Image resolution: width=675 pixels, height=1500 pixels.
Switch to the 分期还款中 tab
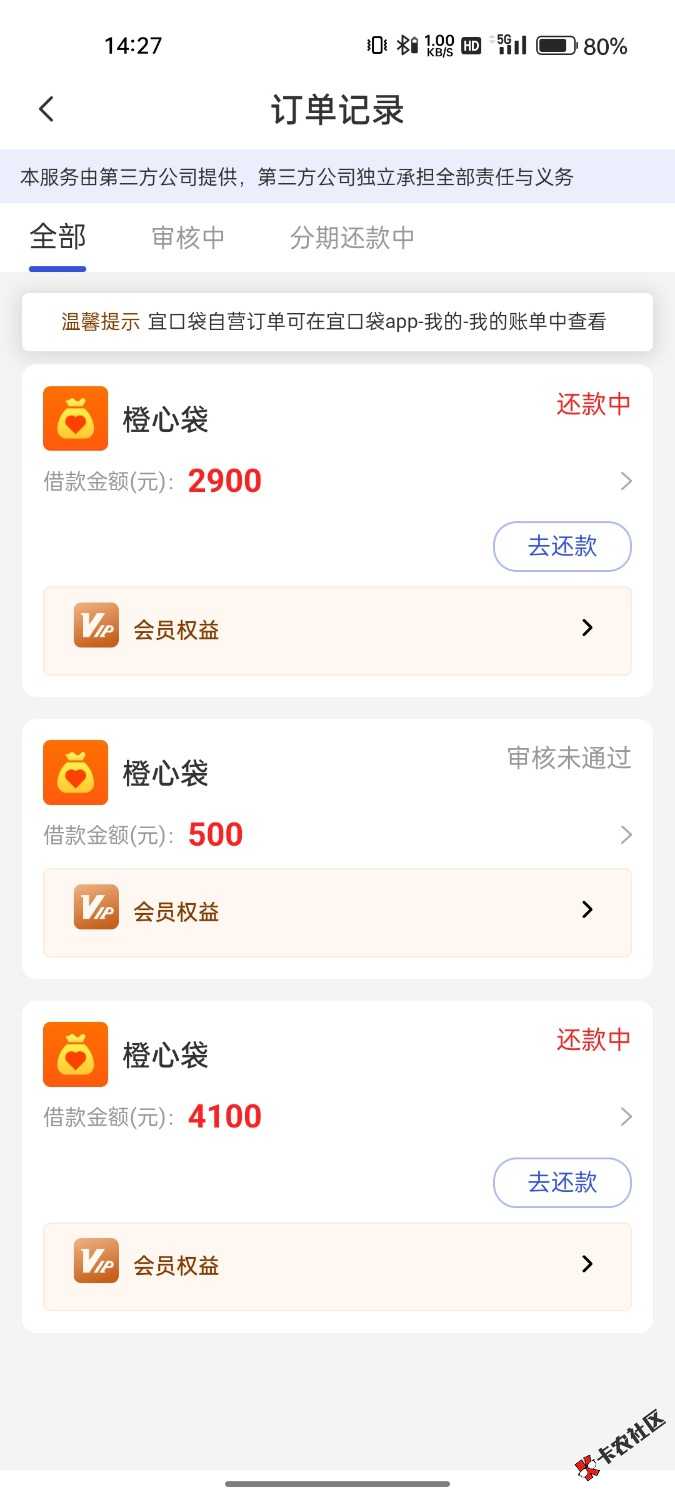click(x=352, y=238)
